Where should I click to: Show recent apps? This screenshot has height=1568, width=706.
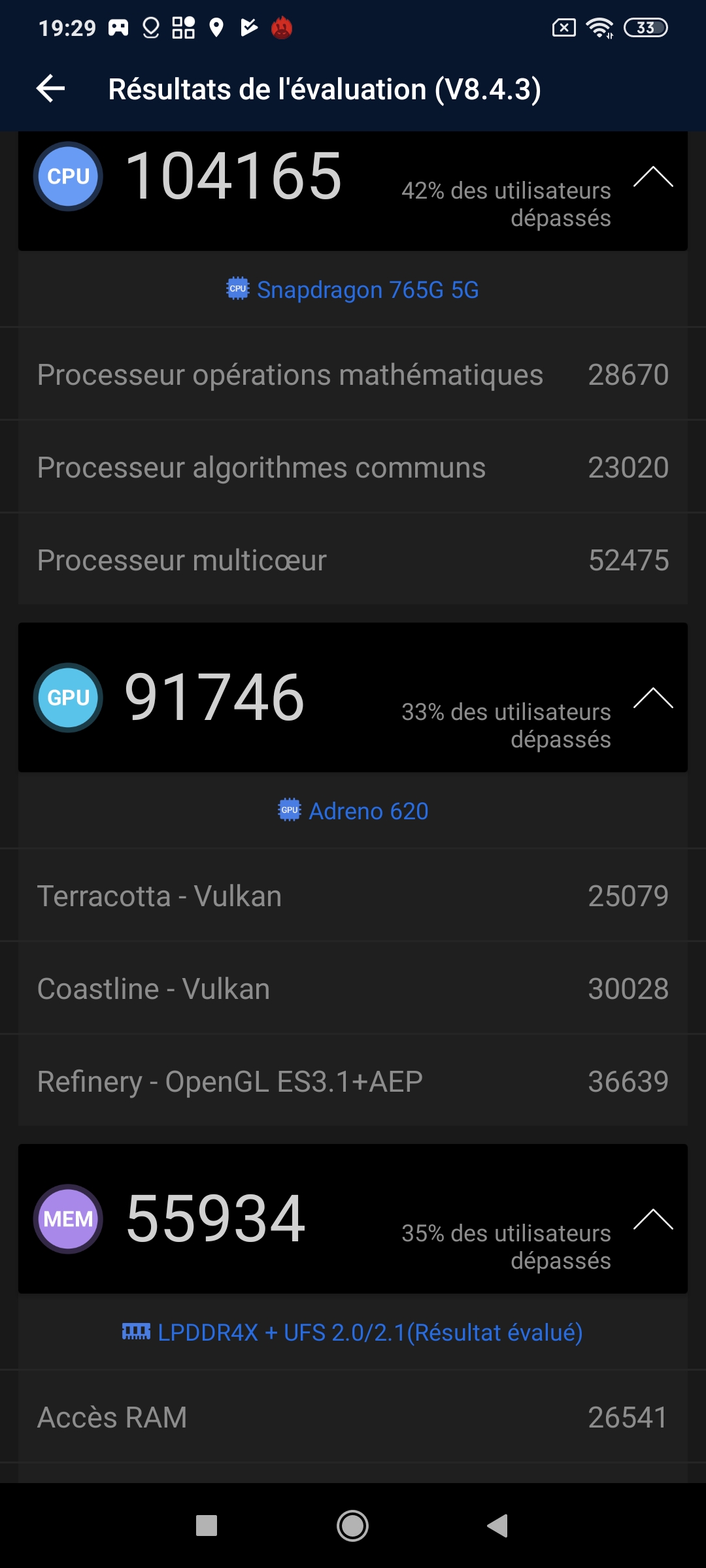pos(207,1526)
